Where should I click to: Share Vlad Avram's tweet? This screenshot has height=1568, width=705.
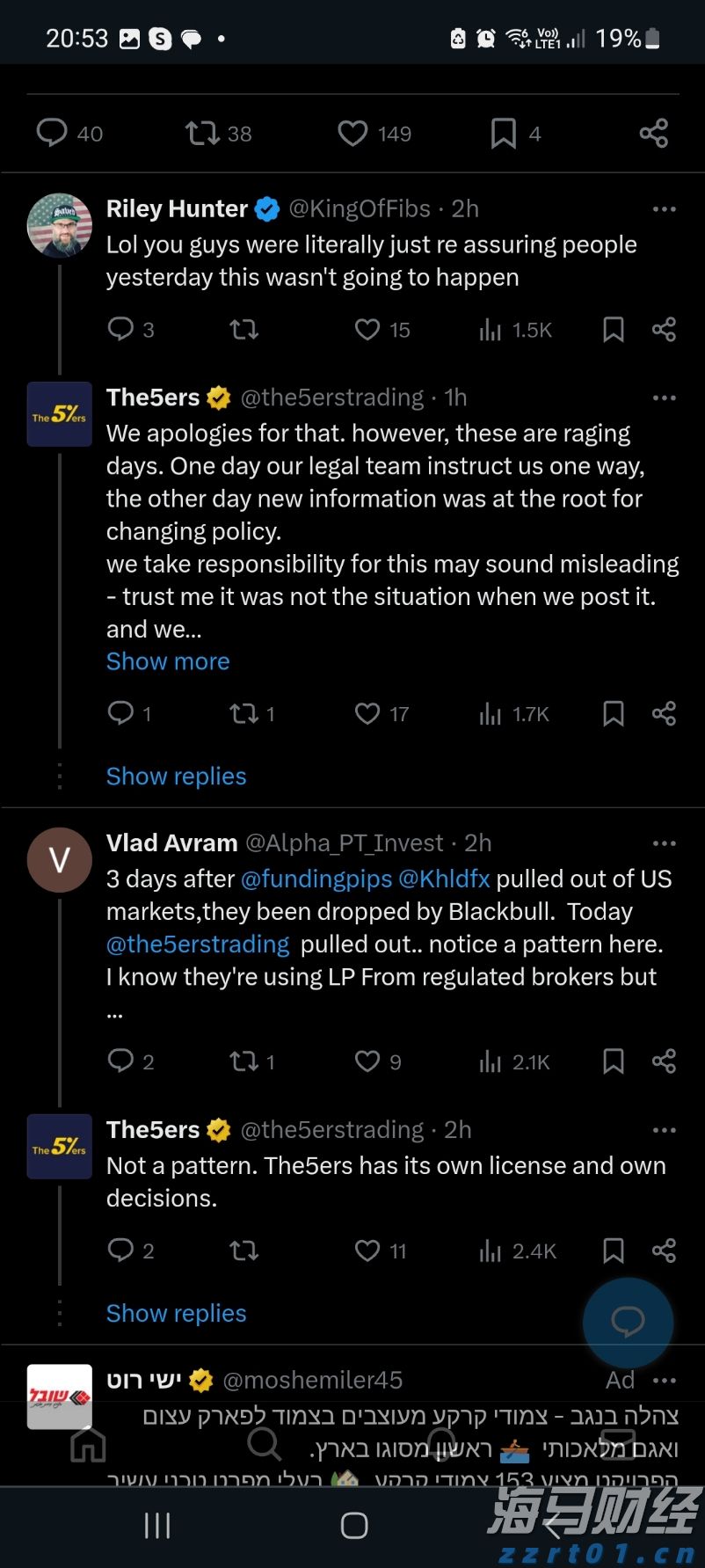tap(665, 1061)
